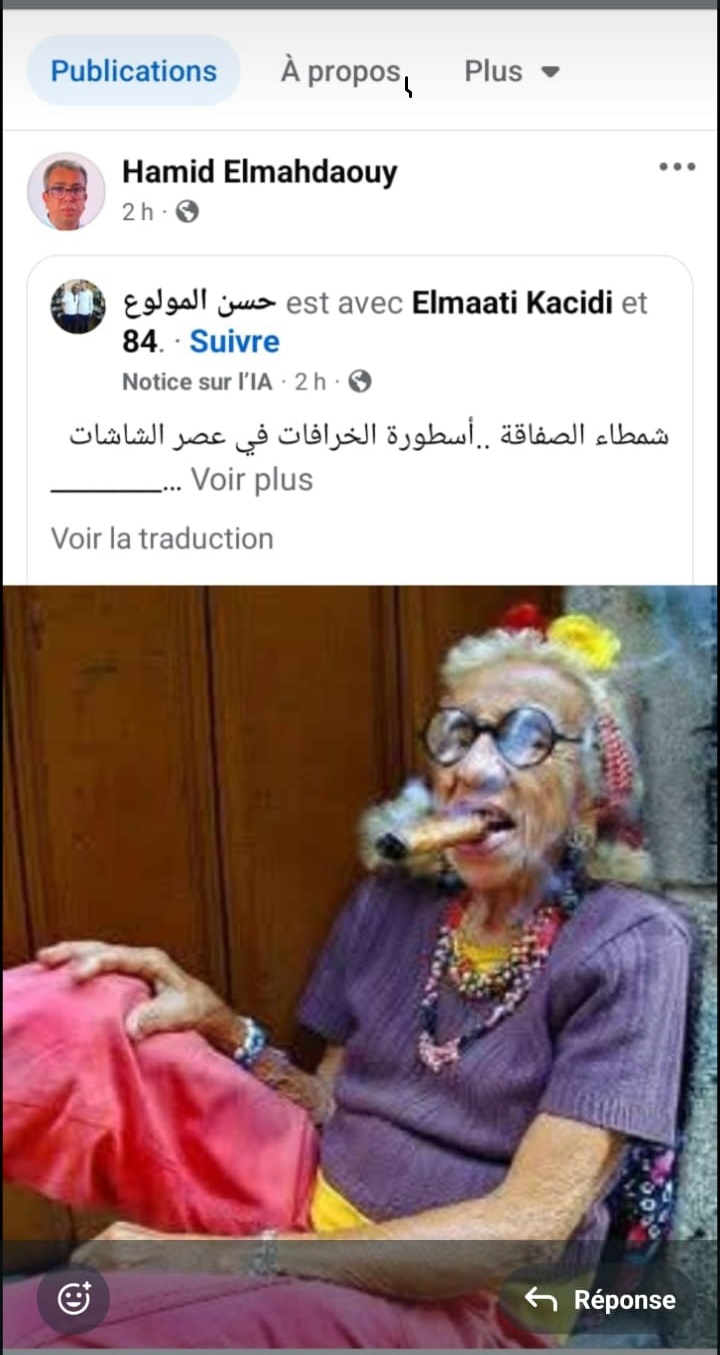Switch to the Publications tab
The image size is (720, 1355).
(133, 71)
